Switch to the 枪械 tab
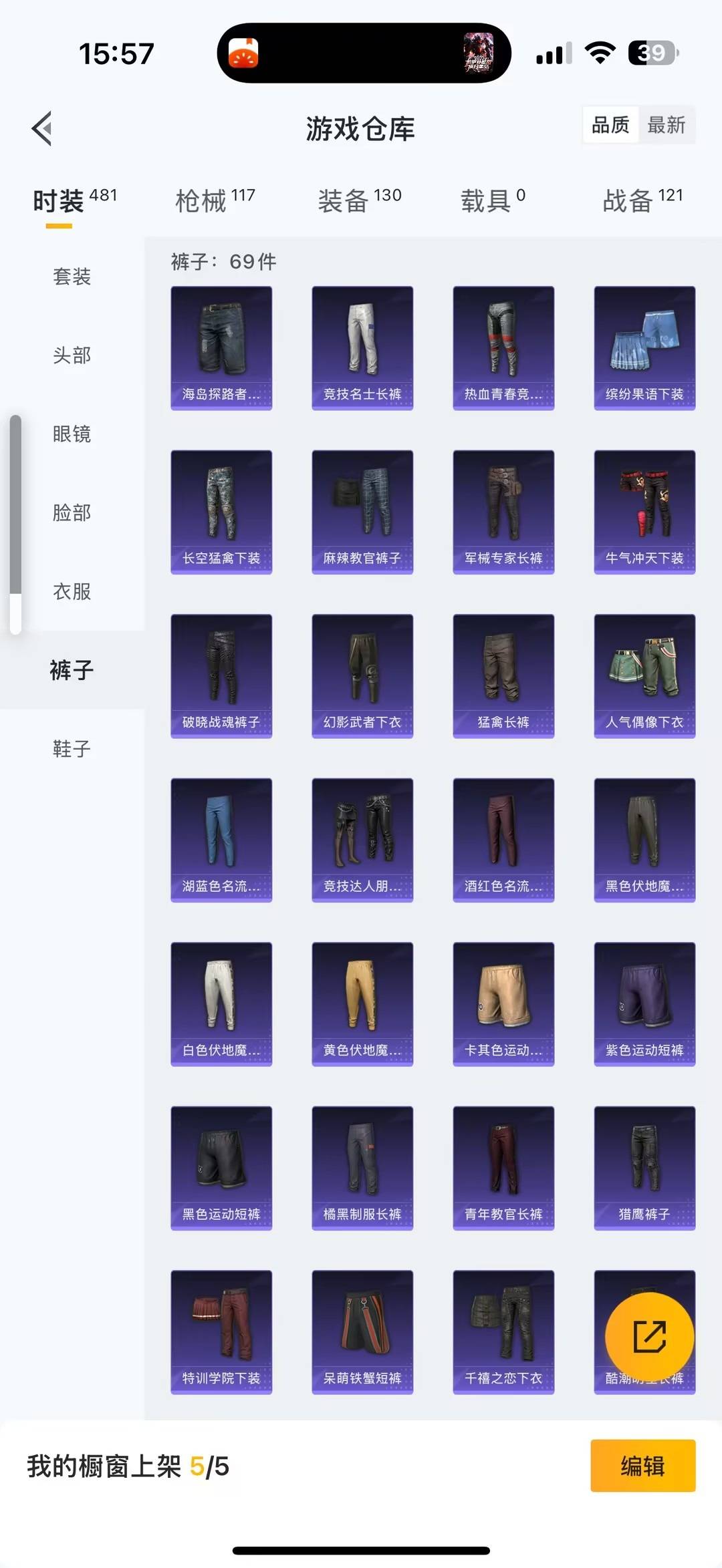The height and width of the screenshot is (1568, 722). click(215, 200)
